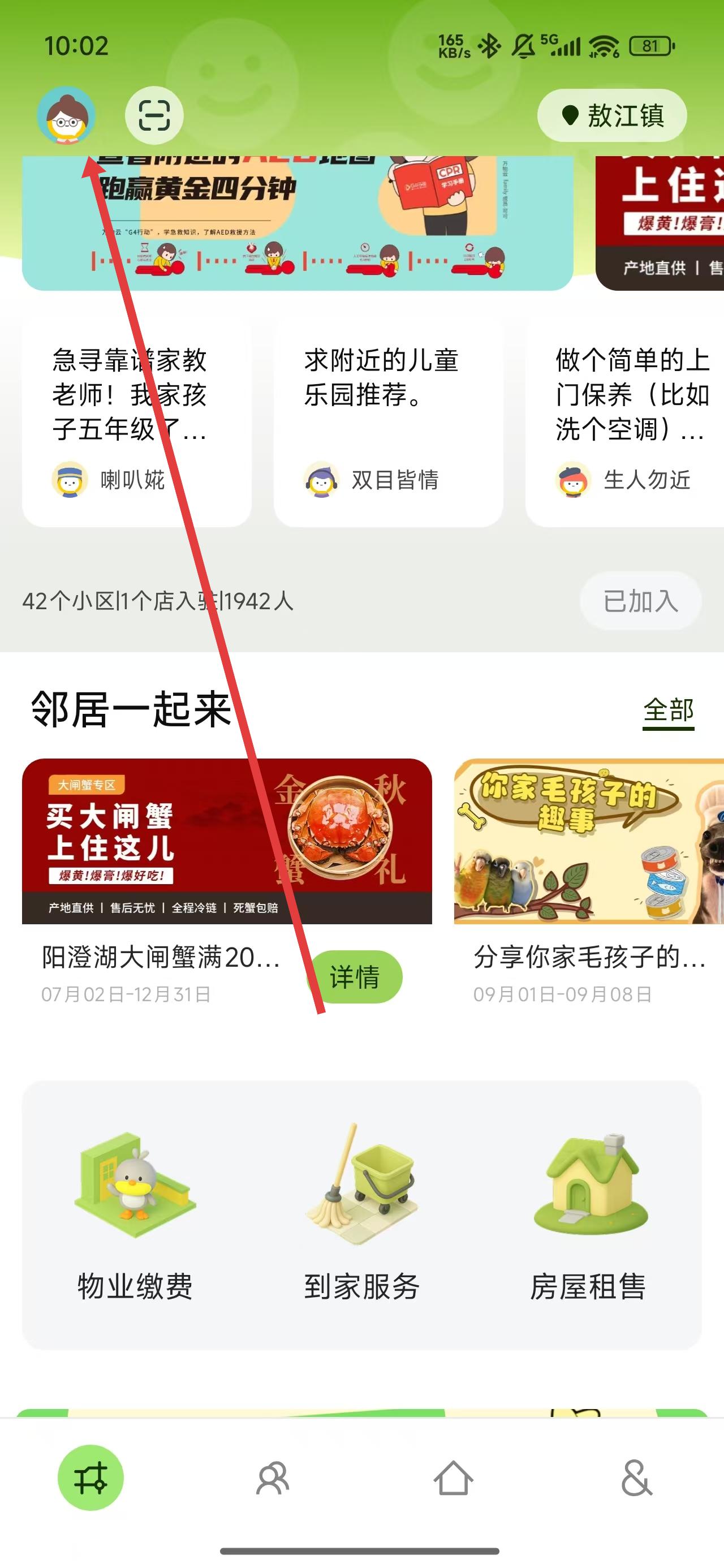Open 喇叭妮's tutor request post

coord(136,420)
